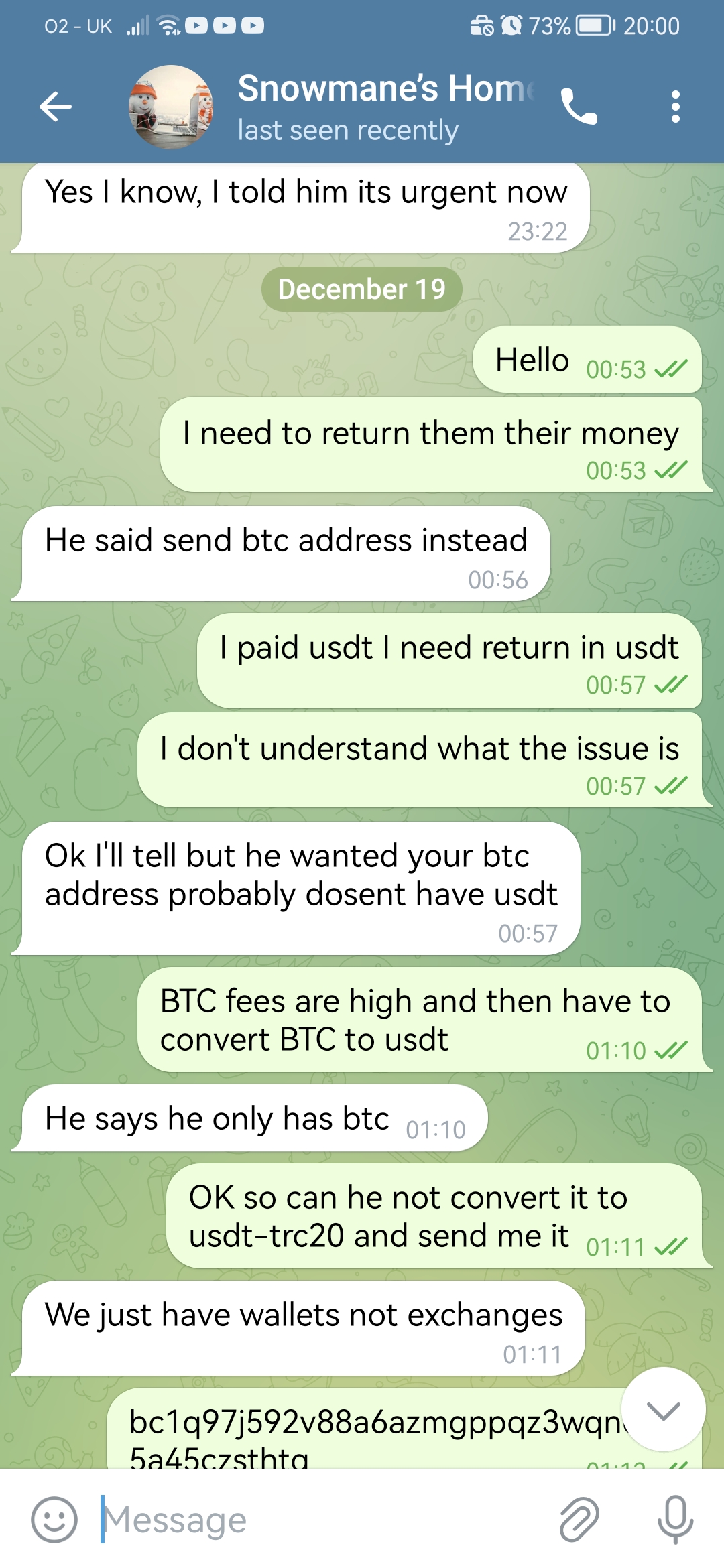724x1568 pixels.
Task: Toggle the read receipts checkmark on Hello
Action: tap(672, 369)
